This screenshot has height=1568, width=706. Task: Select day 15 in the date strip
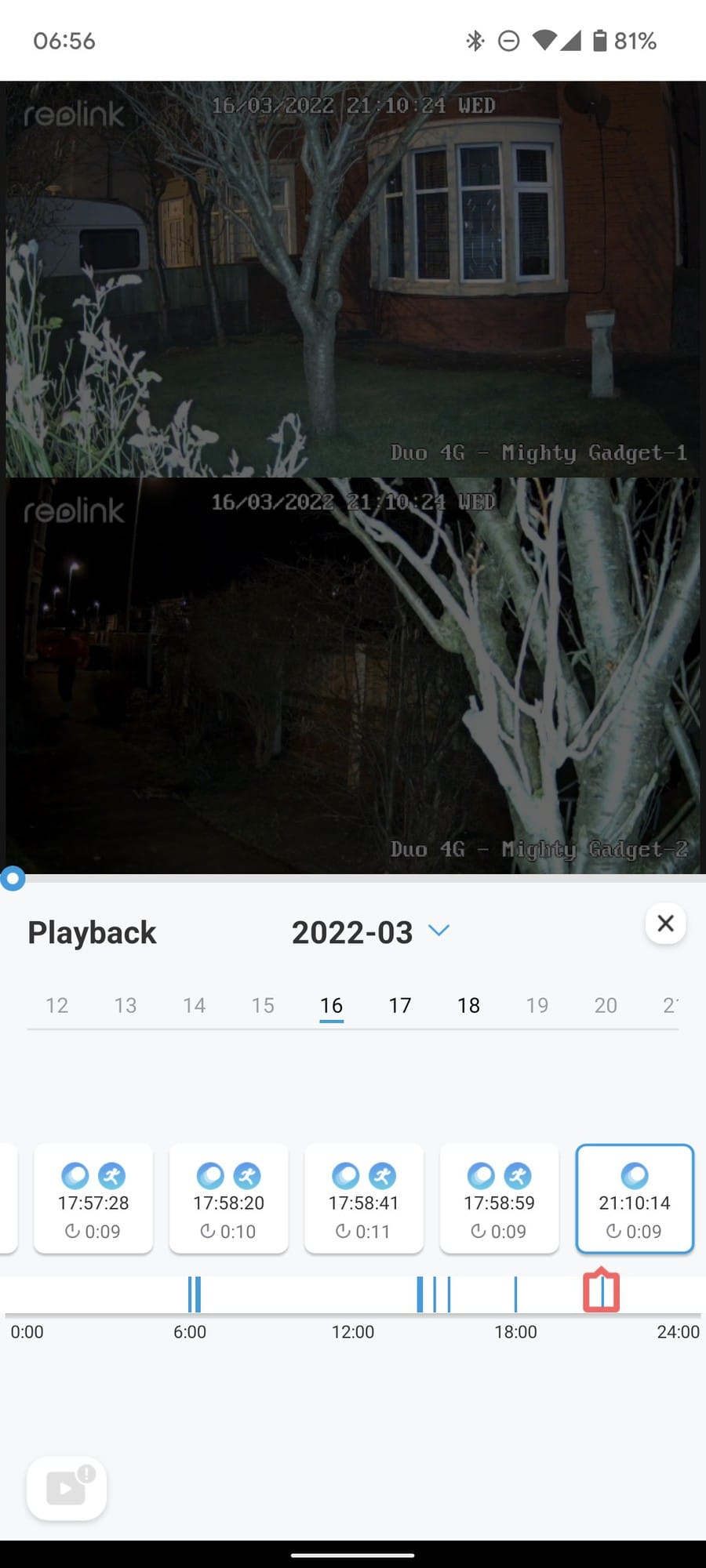click(x=263, y=1005)
